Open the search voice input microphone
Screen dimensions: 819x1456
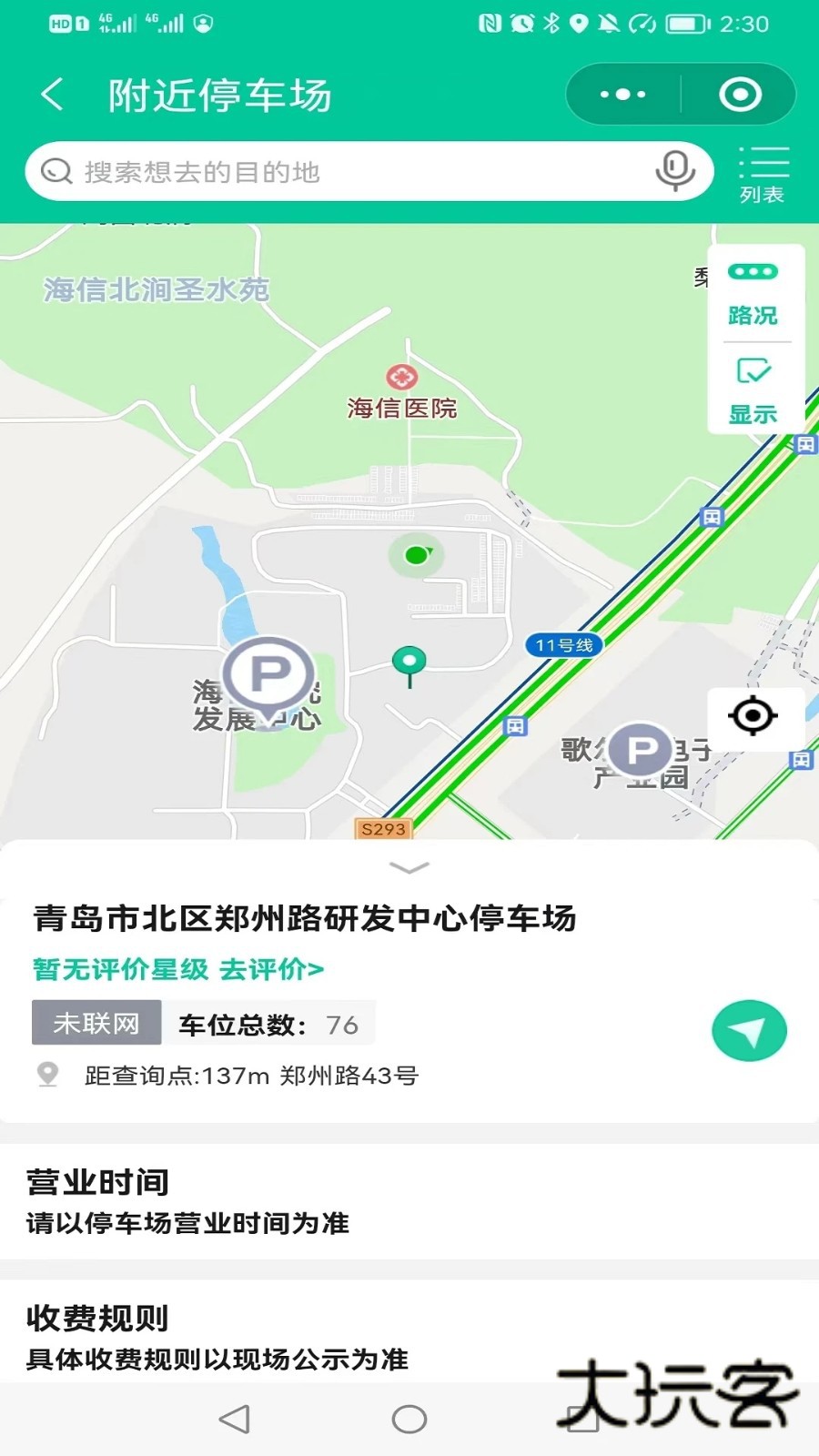tap(674, 169)
